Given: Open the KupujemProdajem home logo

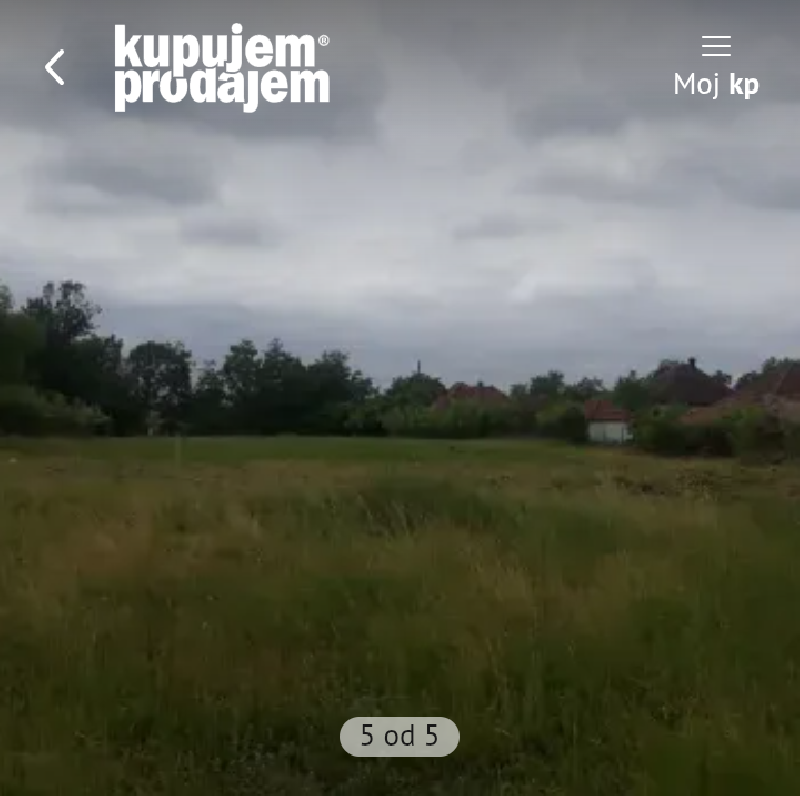Looking at the screenshot, I should coord(221,68).
